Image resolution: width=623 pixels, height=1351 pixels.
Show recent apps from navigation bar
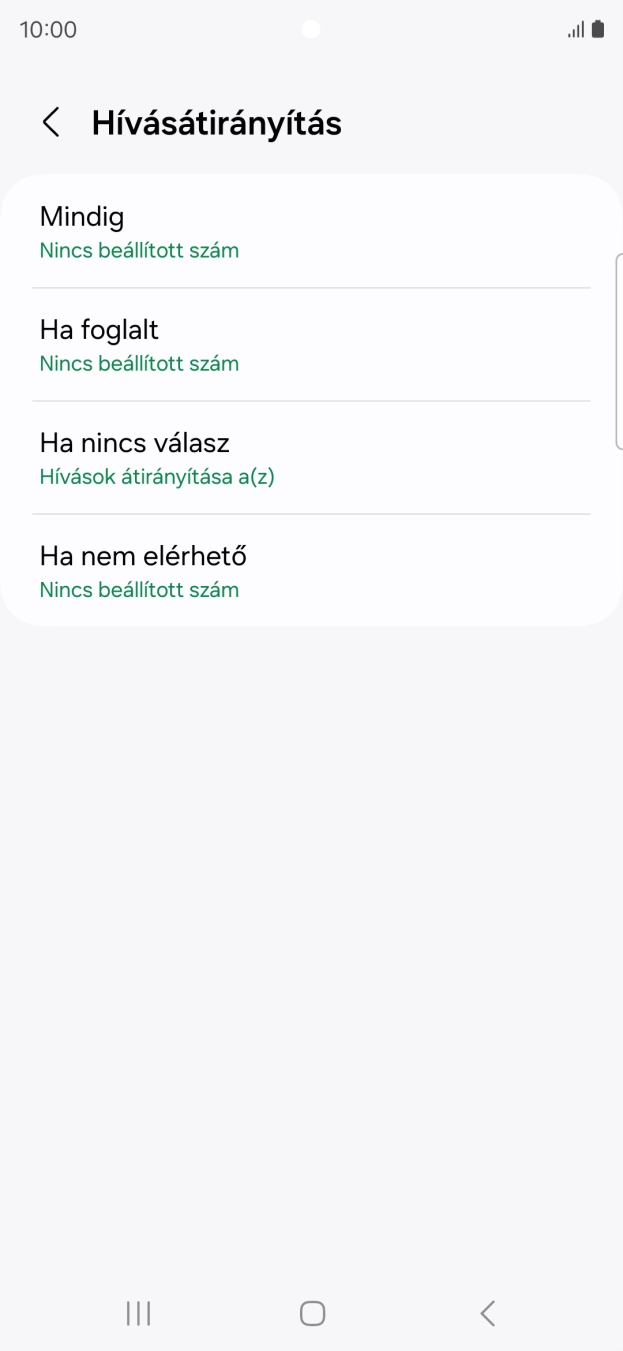pos(138,1313)
